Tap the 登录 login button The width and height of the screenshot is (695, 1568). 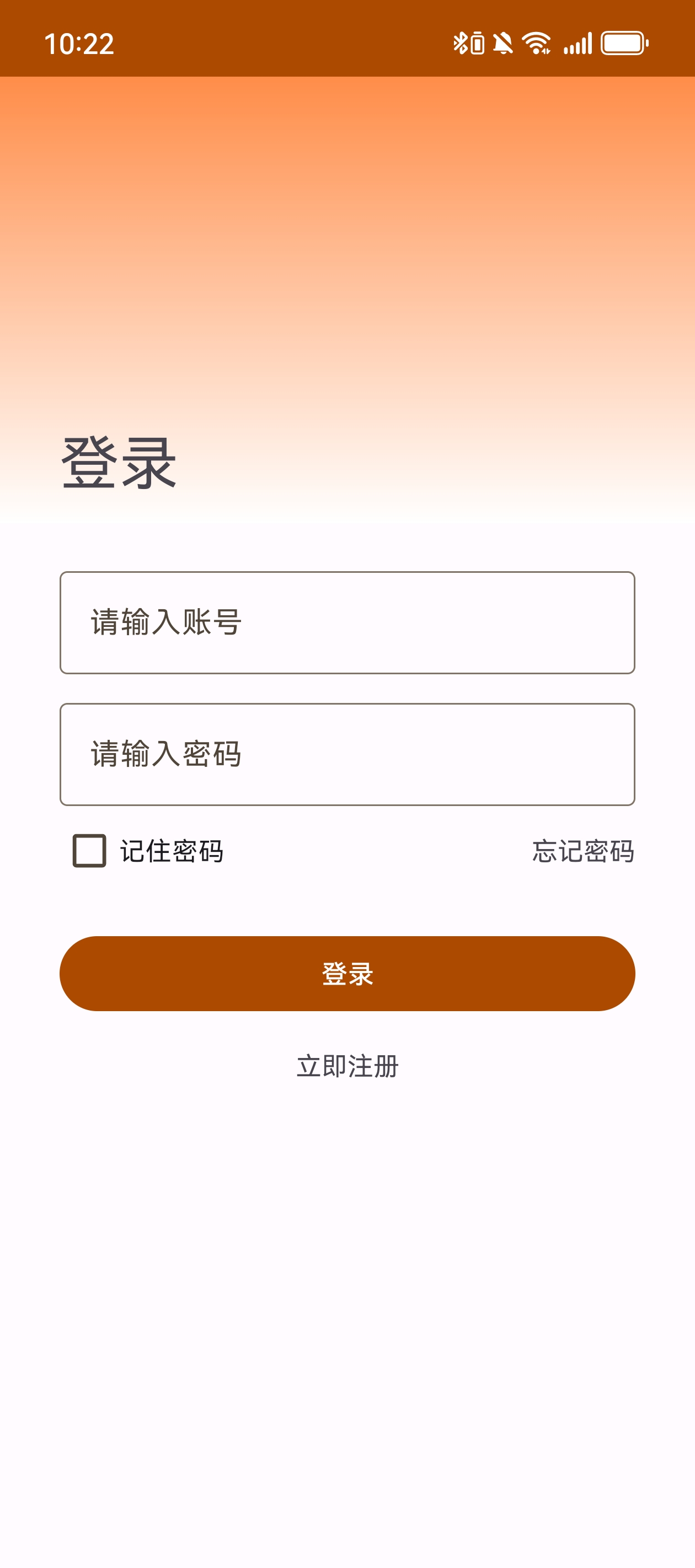click(347, 973)
